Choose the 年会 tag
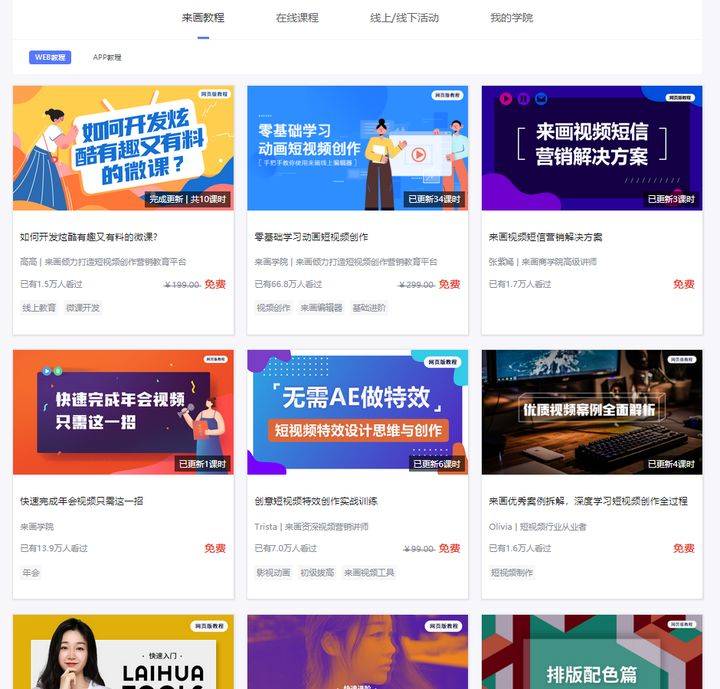 click(31, 573)
